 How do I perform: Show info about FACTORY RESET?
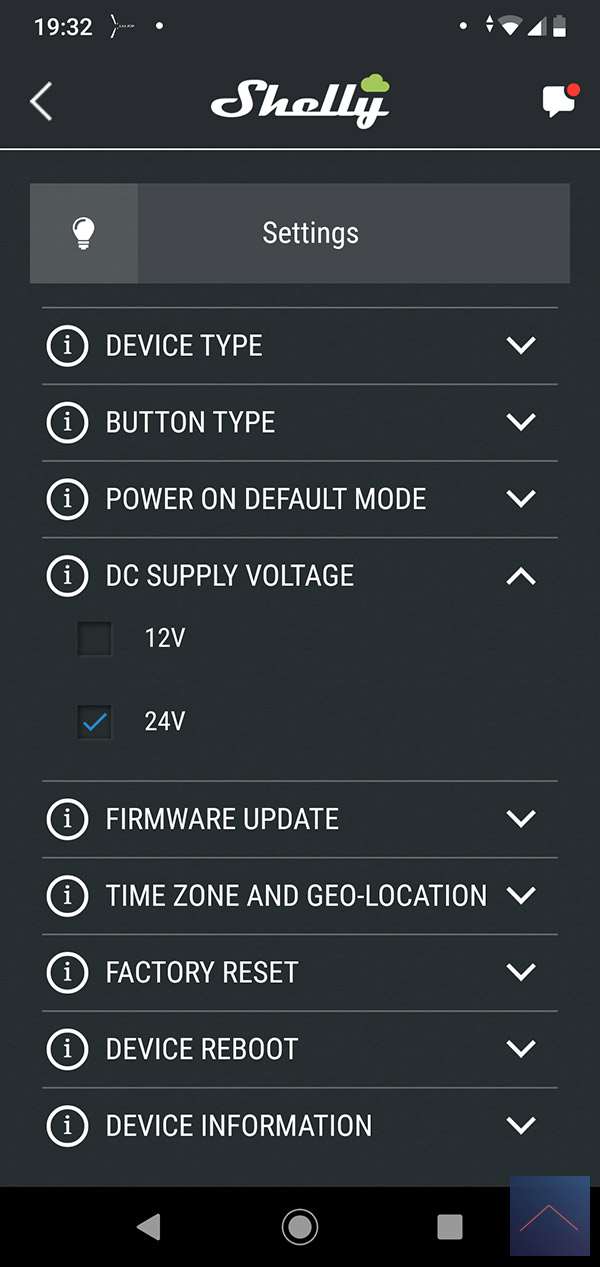click(x=67, y=972)
